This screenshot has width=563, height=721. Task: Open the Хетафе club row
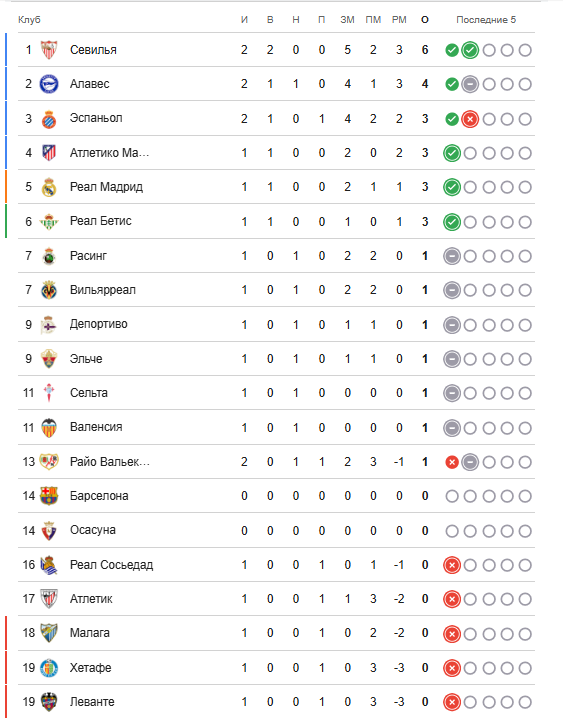tap(276, 668)
